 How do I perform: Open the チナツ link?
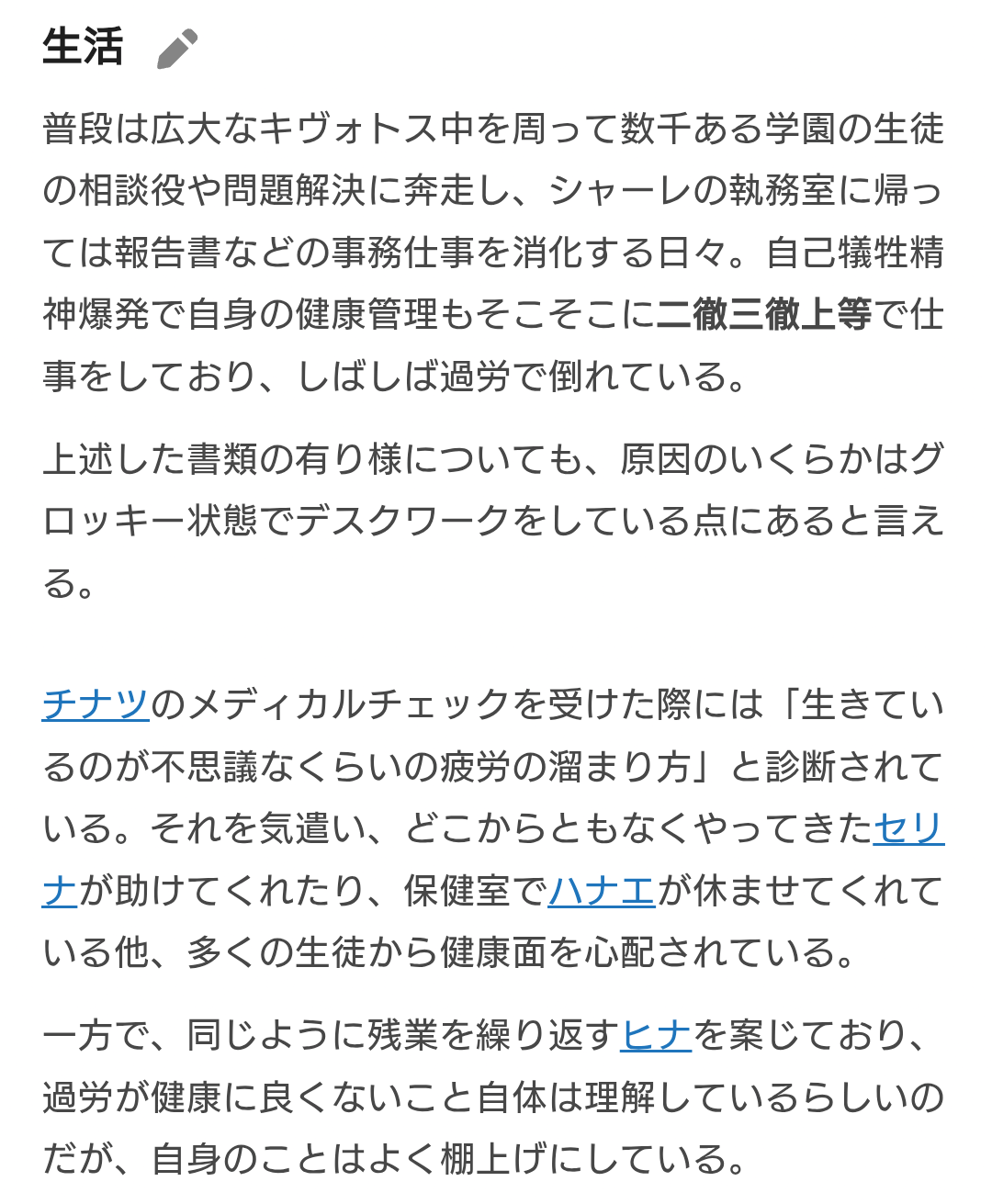(96, 704)
